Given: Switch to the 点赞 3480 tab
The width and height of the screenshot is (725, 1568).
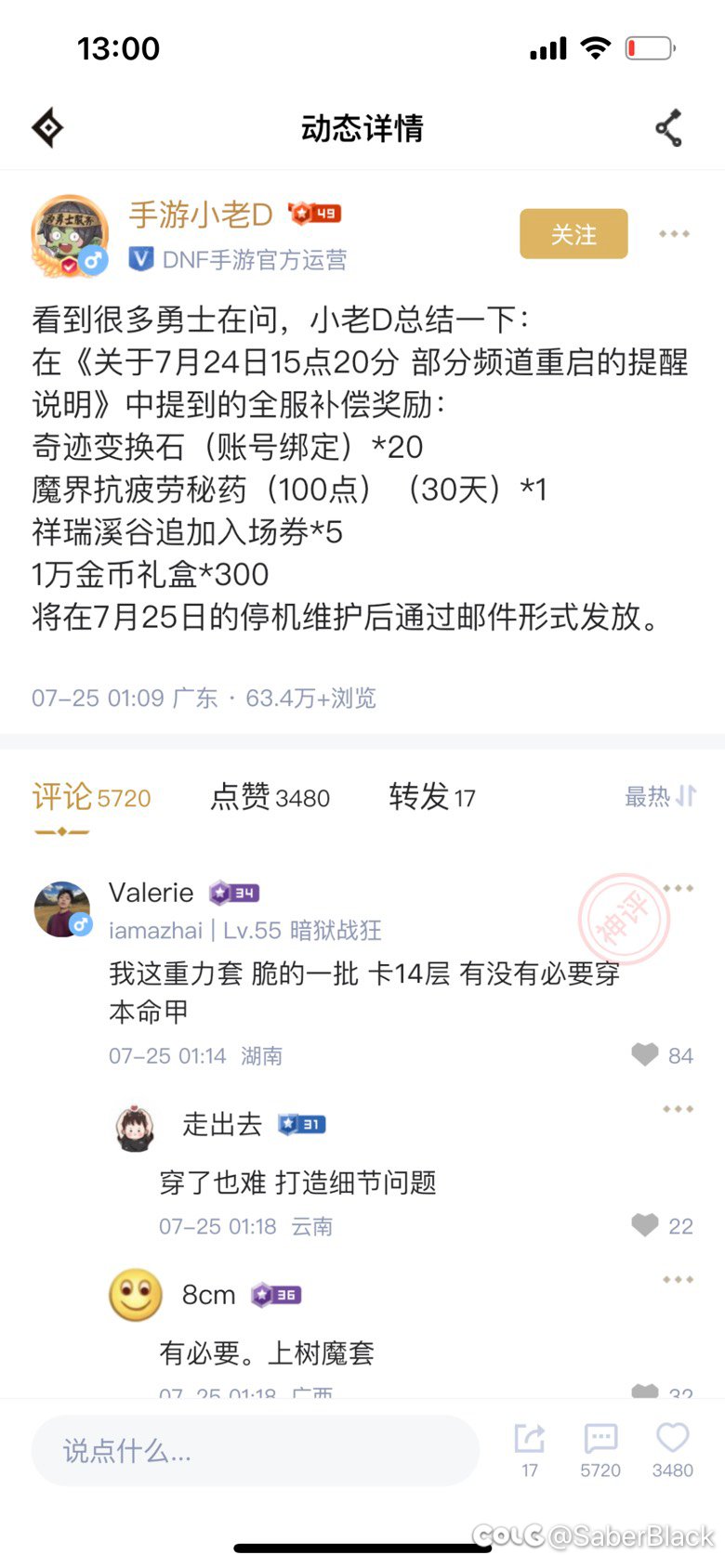Looking at the screenshot, I should click(270, 797).
